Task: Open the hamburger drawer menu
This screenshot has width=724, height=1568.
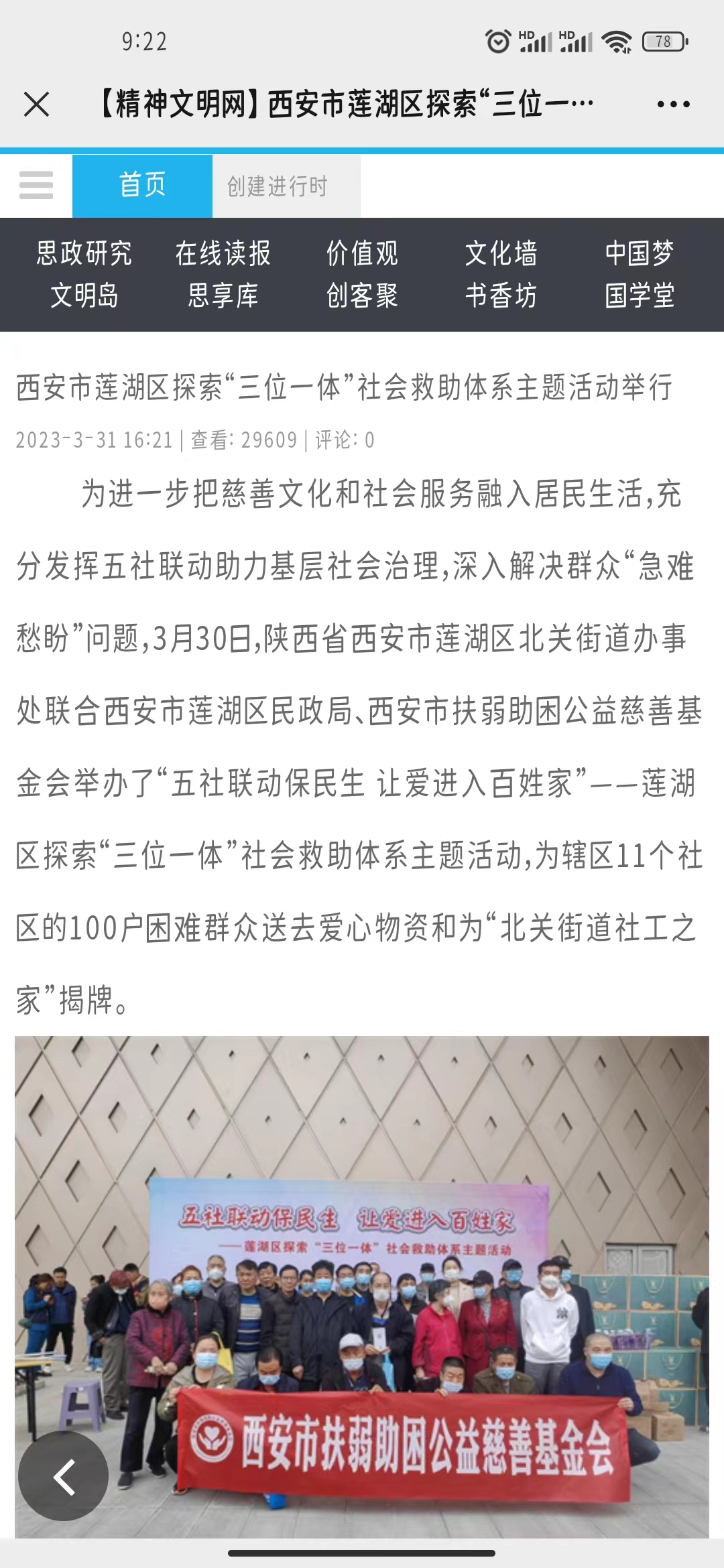Action: click(x=36, y=186)
